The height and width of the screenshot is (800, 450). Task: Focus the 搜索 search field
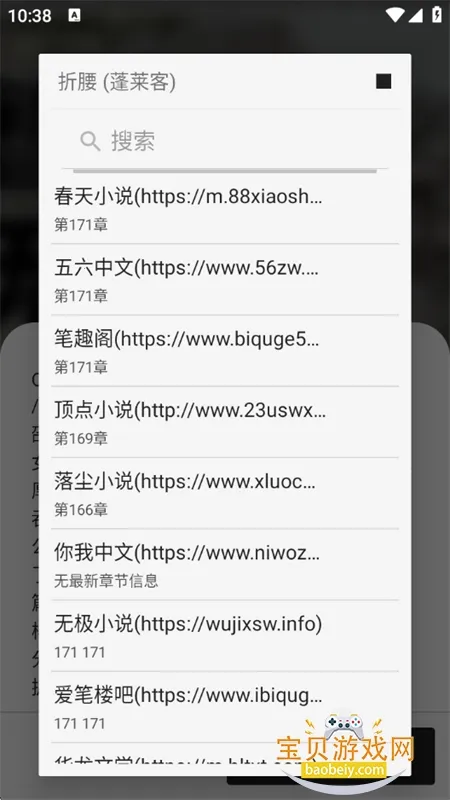point(224,141)
